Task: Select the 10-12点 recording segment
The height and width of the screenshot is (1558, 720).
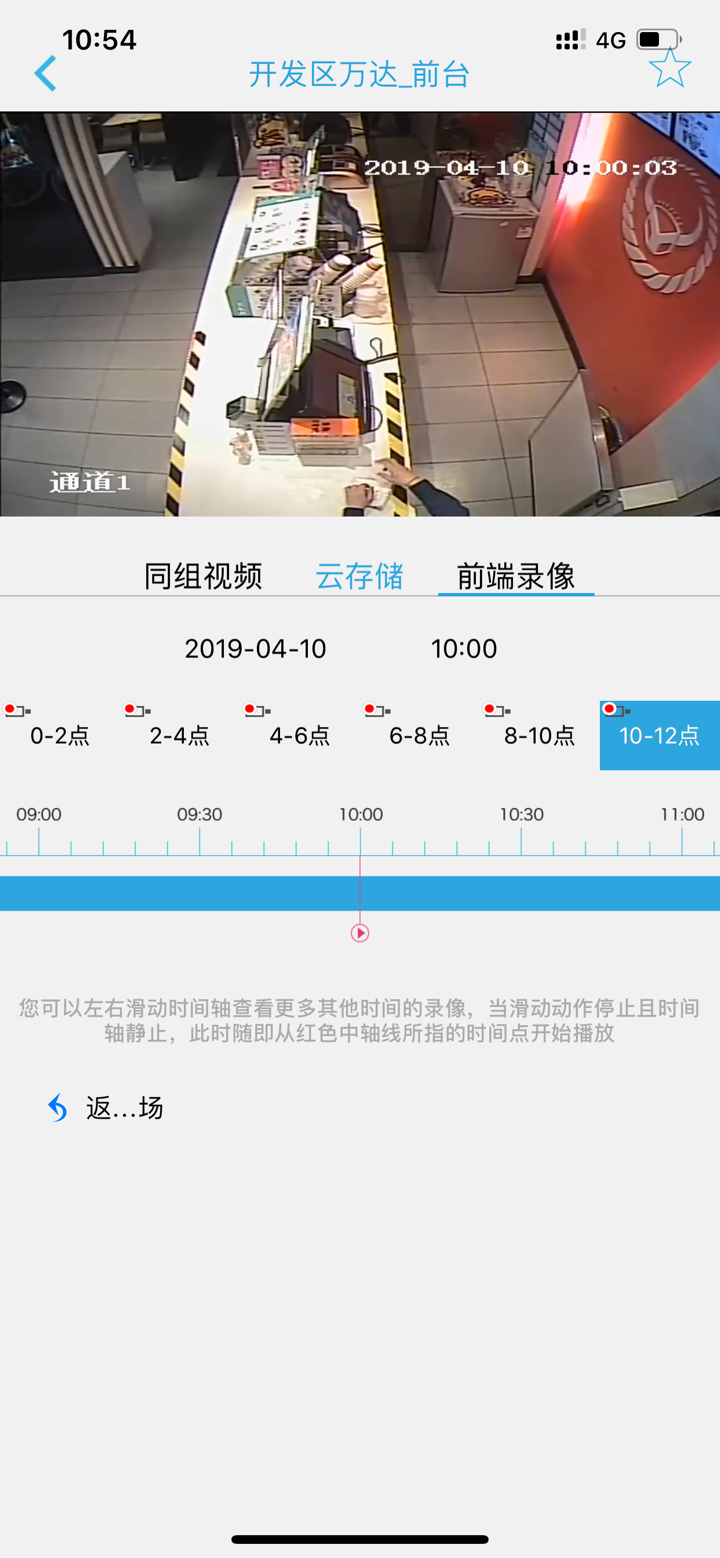Action: click(659, 735)
